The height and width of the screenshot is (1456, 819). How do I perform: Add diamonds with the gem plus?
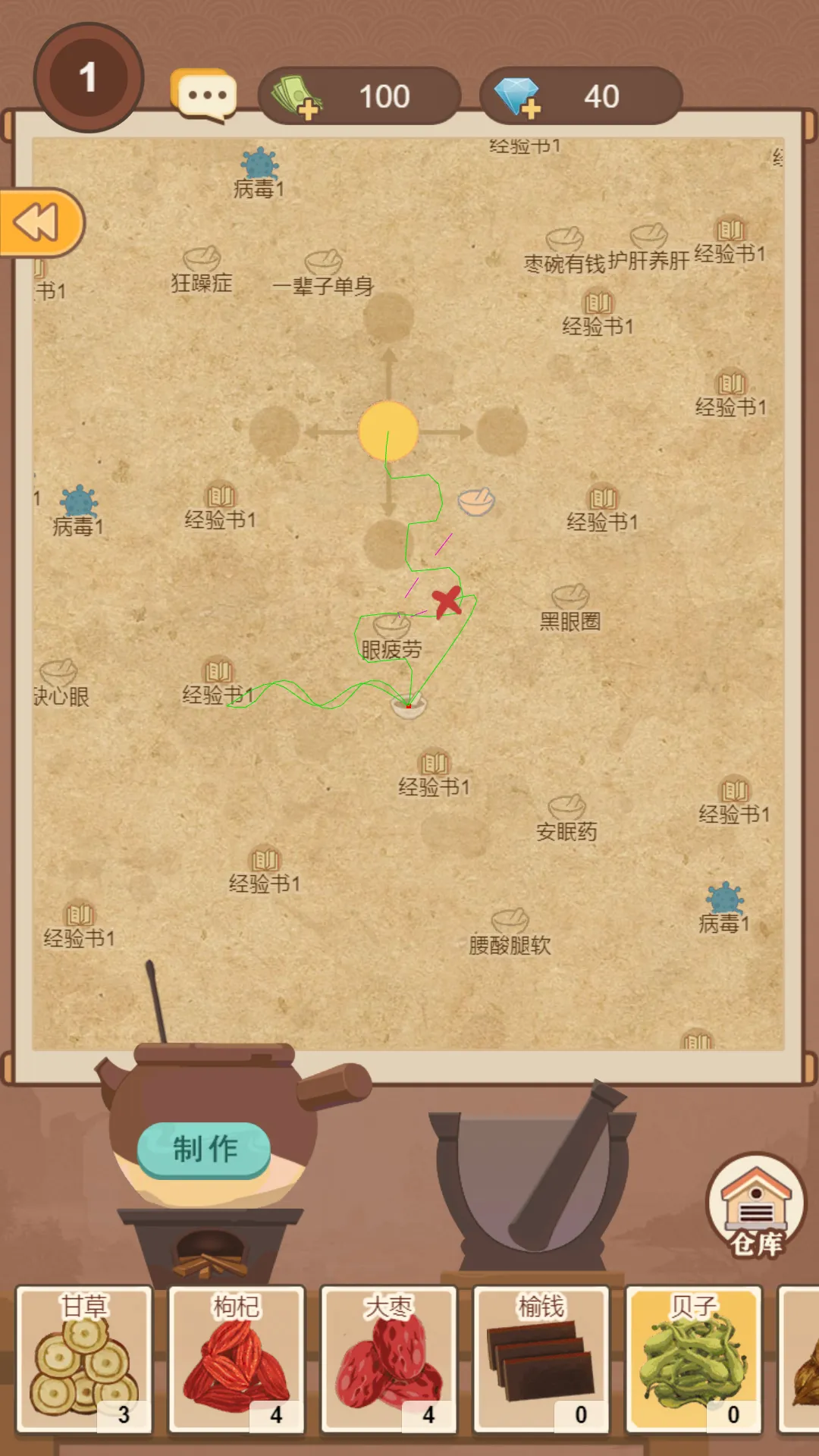pos(519,97)
